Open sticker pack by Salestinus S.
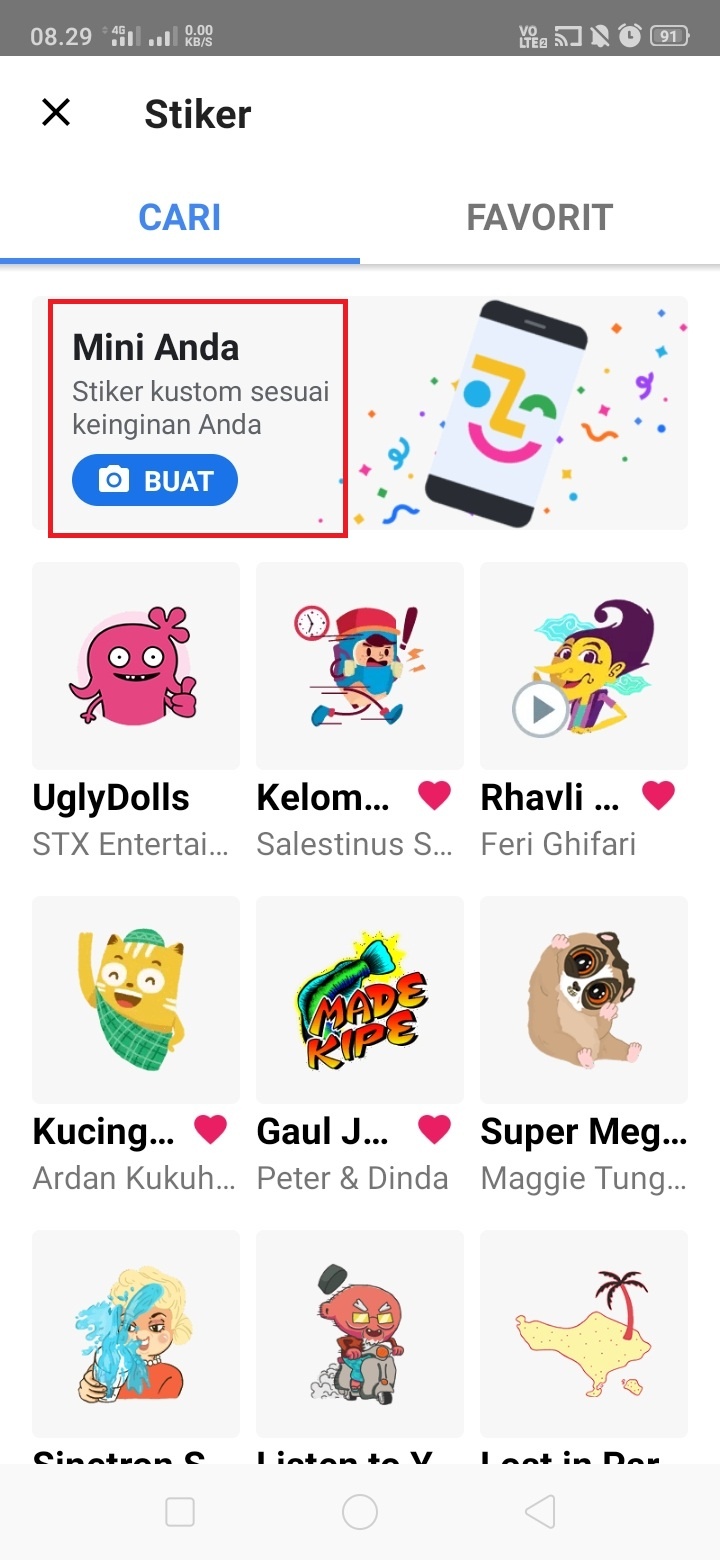The image size is (720, 1560). 360,666
